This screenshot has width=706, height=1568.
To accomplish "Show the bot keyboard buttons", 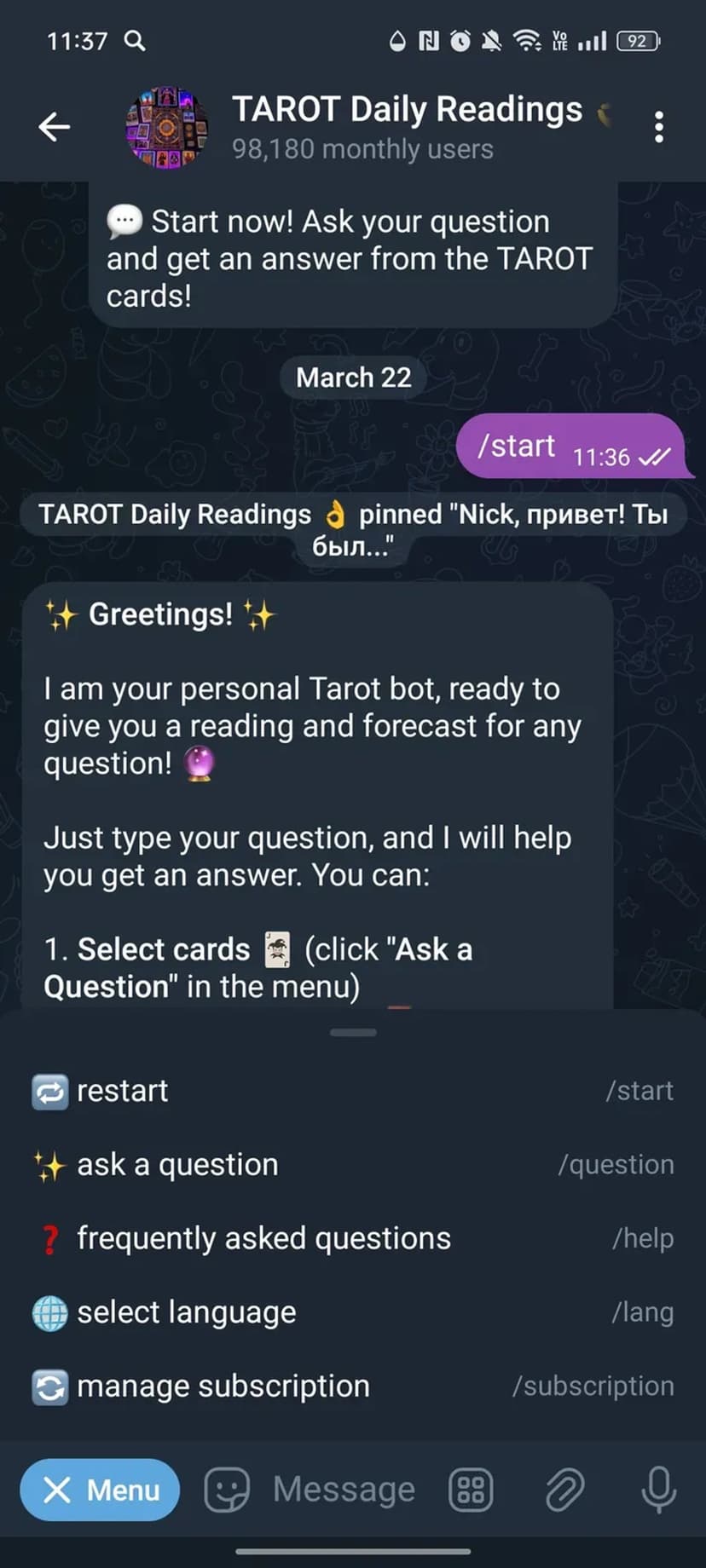I will tap(471, 1490).
